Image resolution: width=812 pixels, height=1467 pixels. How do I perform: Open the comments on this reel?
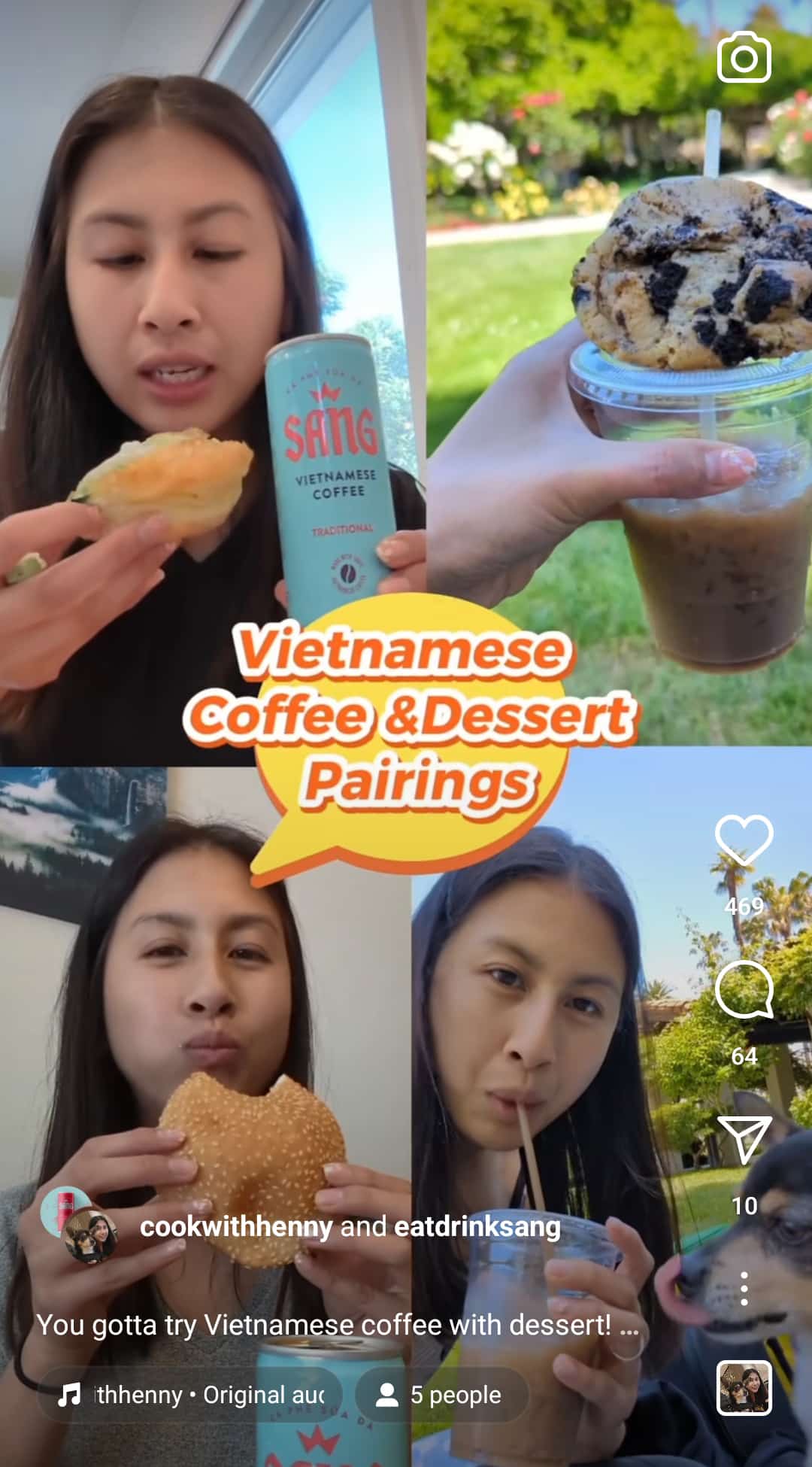pos(744,989)
